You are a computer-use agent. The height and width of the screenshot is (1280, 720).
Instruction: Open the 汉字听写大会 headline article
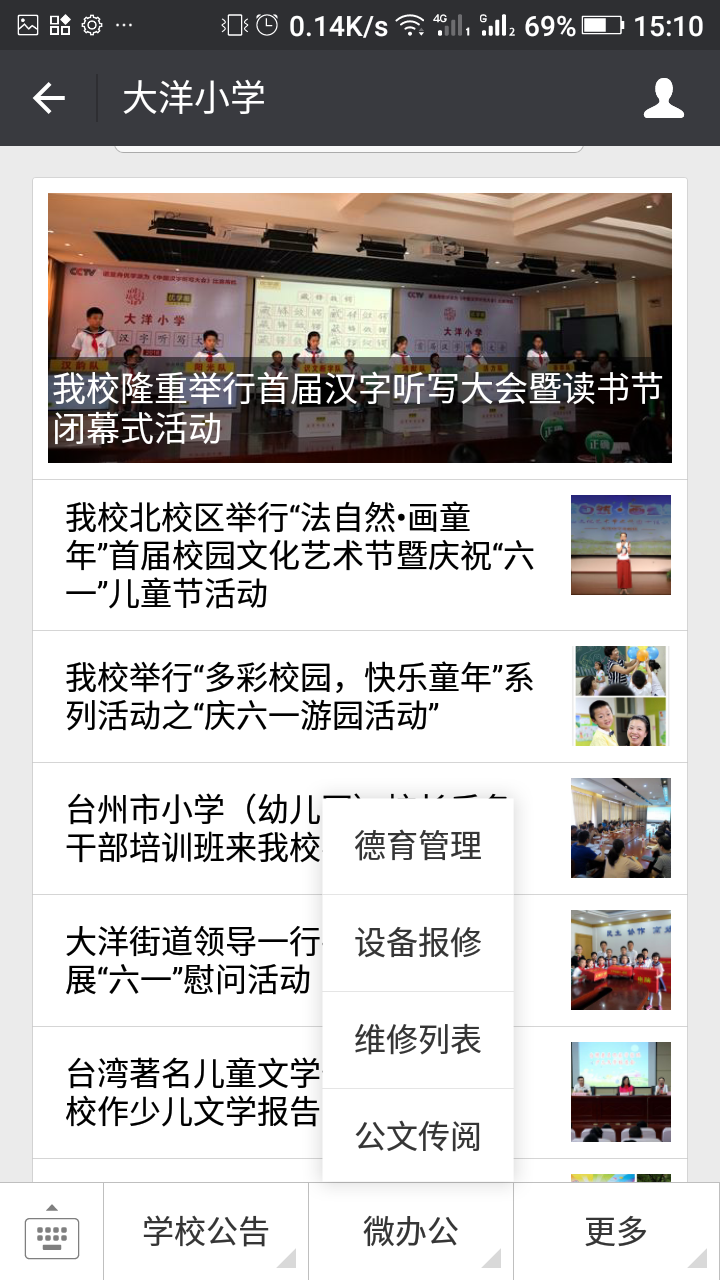pyautogui.click(x=360, y=328)
